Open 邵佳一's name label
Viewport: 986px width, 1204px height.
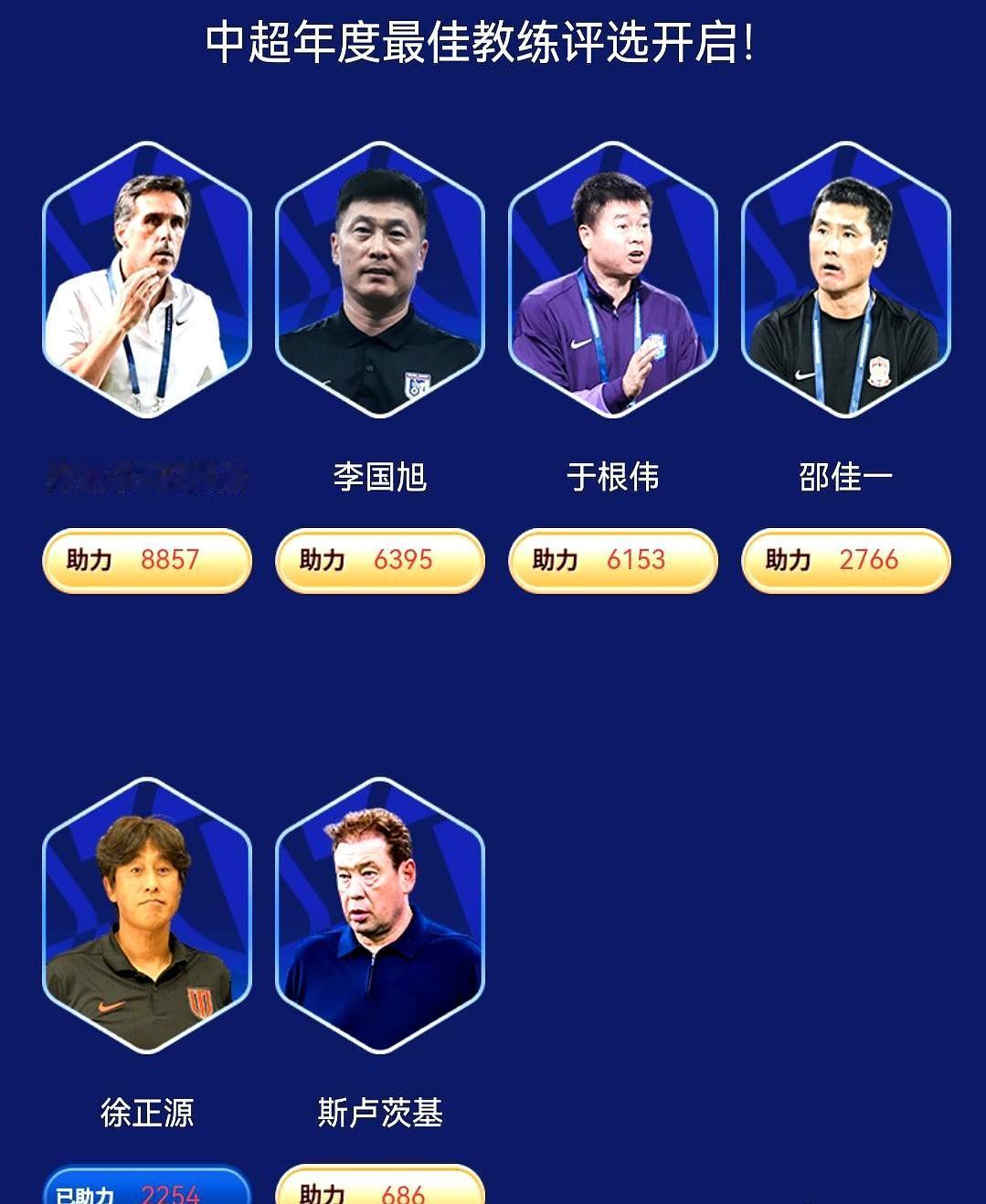tap(844, 473)
